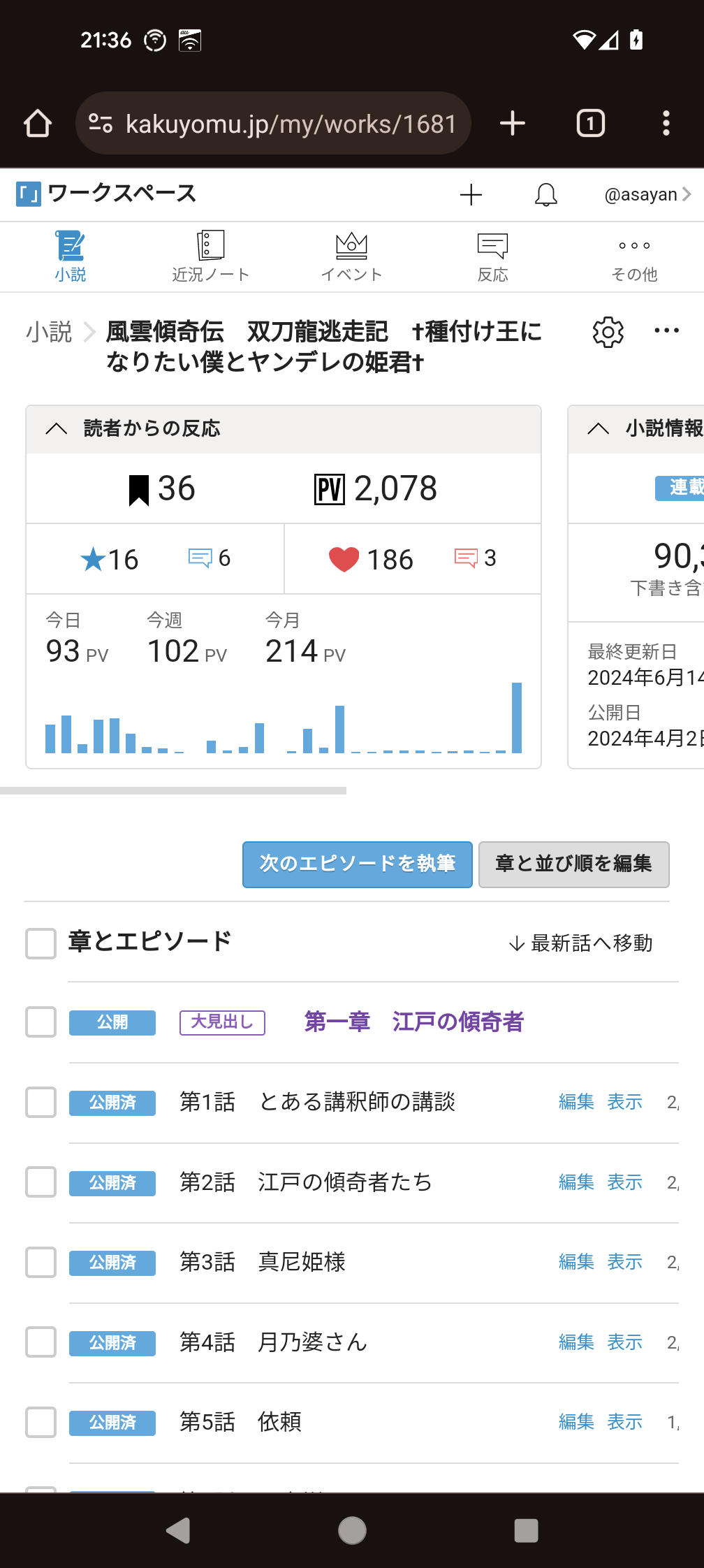Switch to the 近況ノート tab
Viewport: 704px width, 1568px height.
coord(210,256)
